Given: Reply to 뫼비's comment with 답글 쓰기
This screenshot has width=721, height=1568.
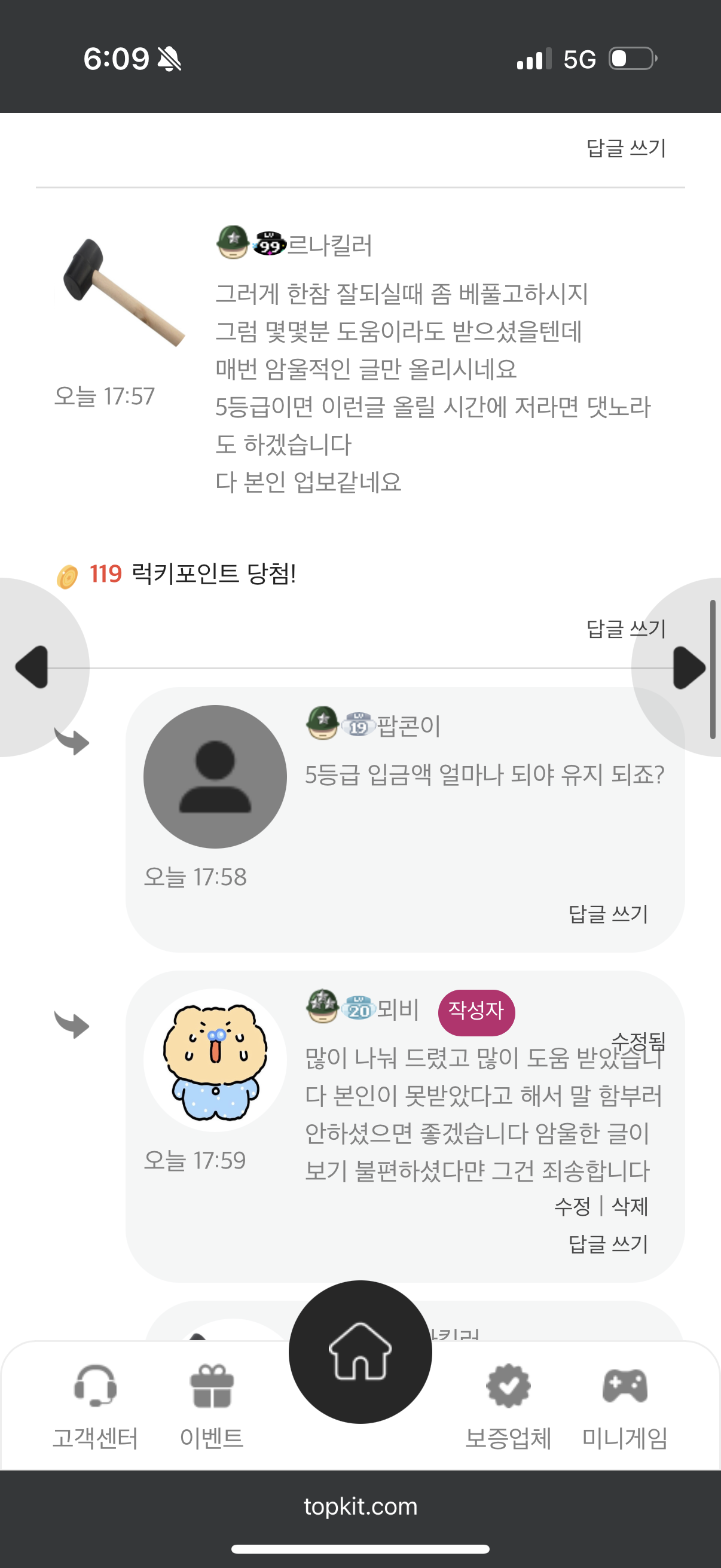Looking at the screenshot, I should click(x=608, y=1243).
